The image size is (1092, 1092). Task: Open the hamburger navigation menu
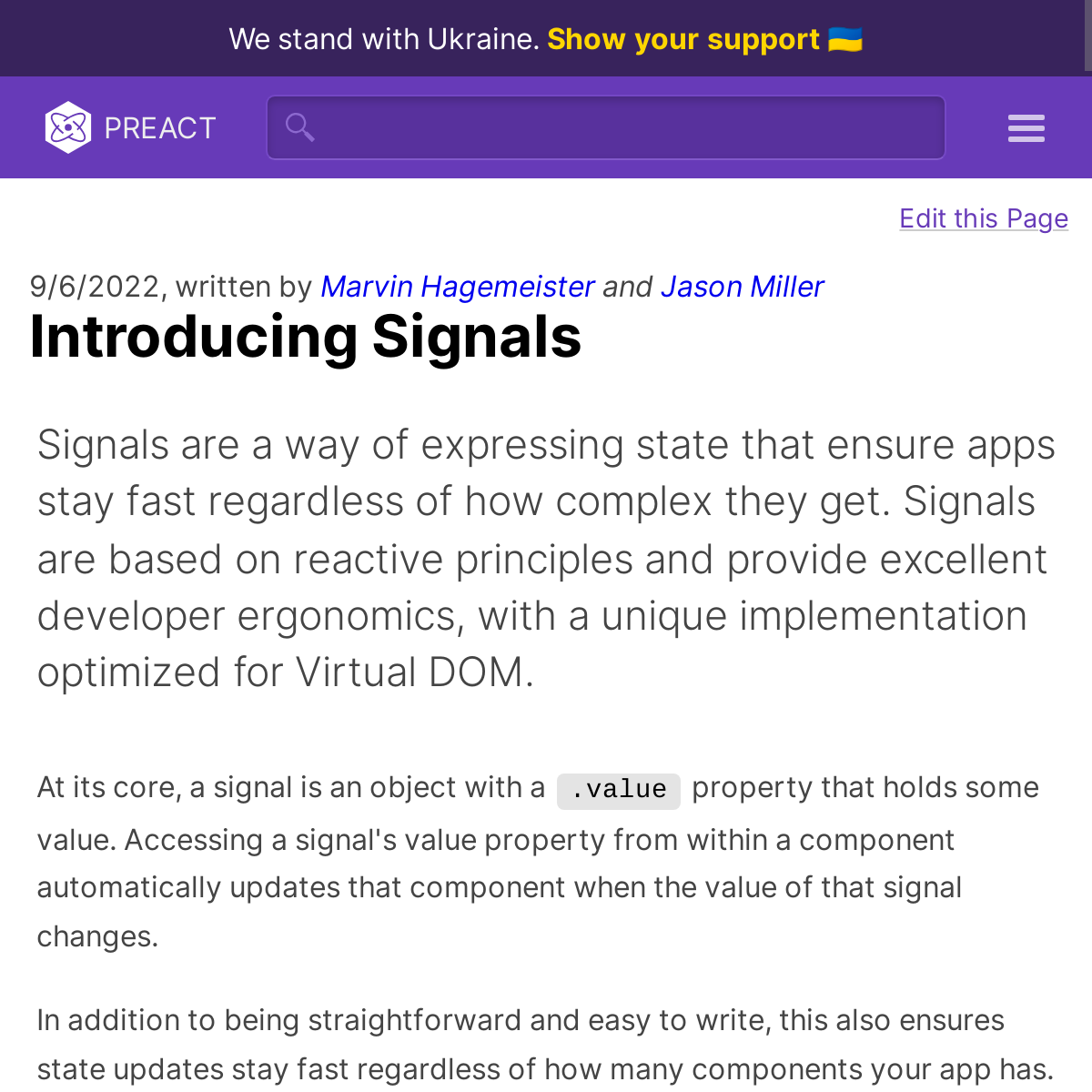click(x=1026, y=128)
